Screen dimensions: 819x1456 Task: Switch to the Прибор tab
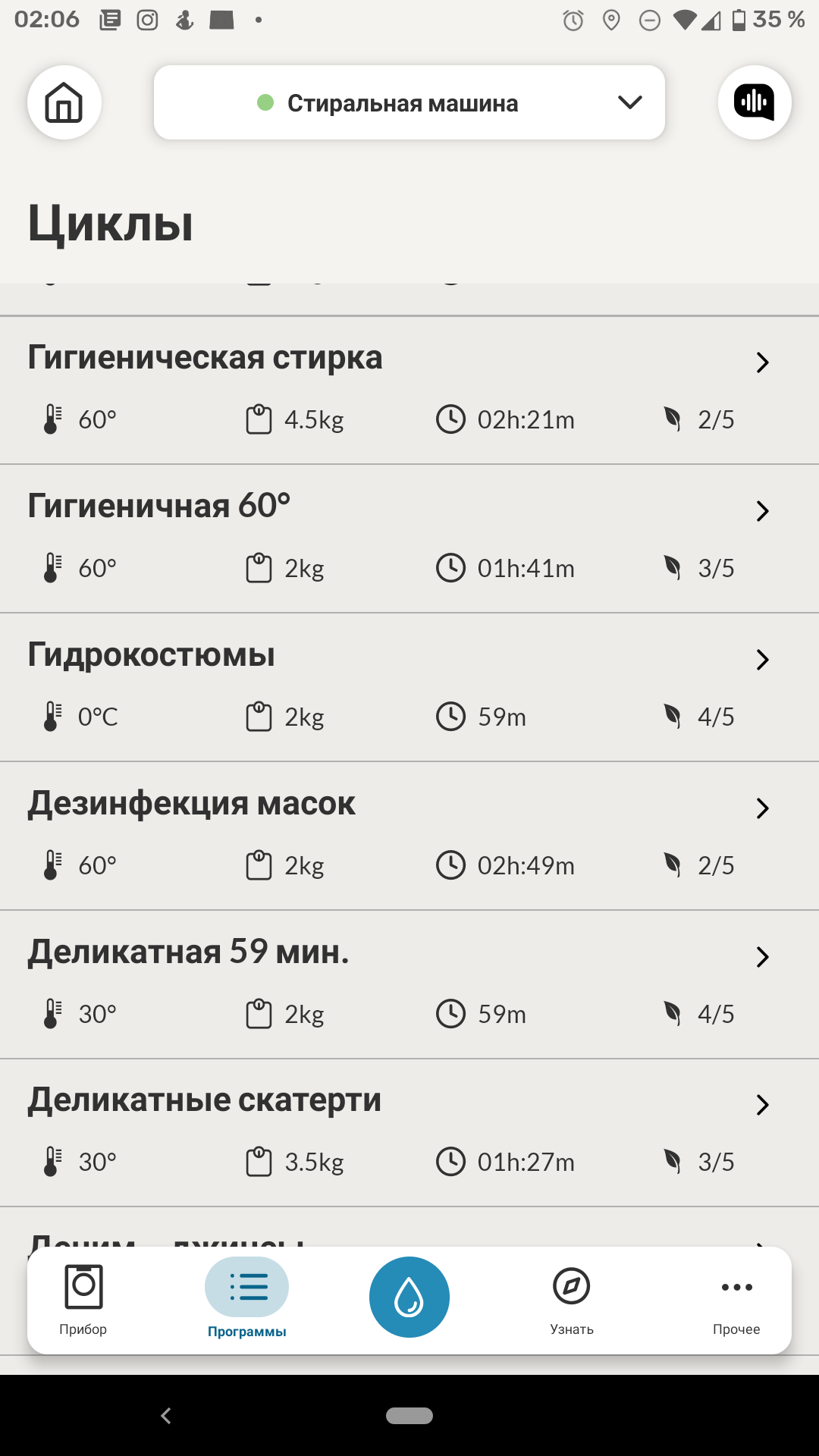point(83,1299)
